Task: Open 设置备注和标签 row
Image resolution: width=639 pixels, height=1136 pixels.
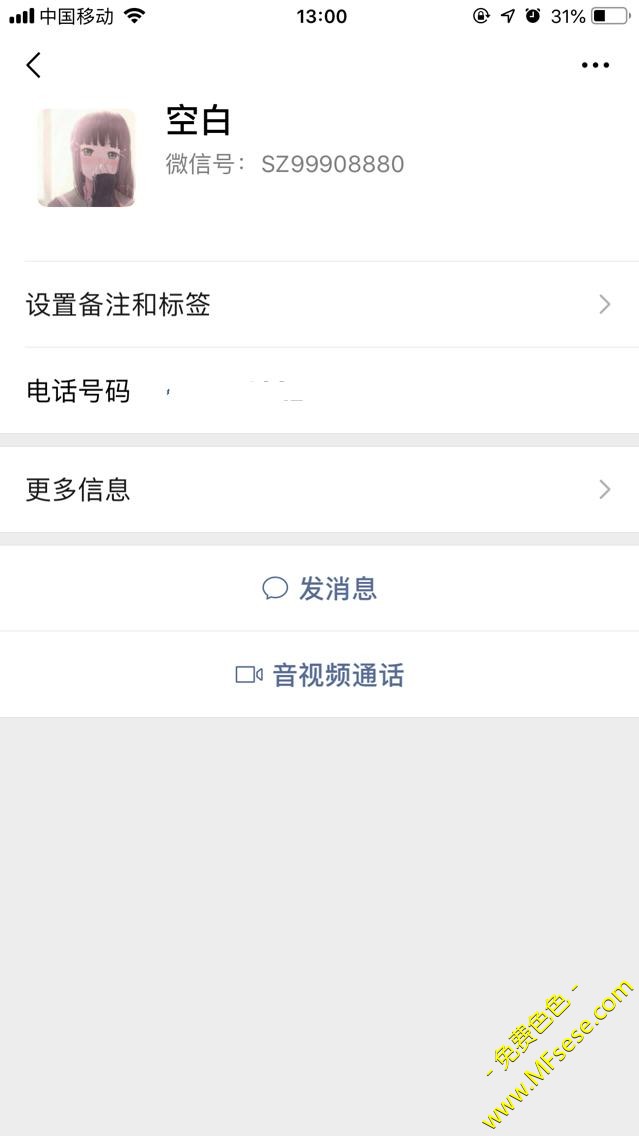Action: tap(319, 305)
